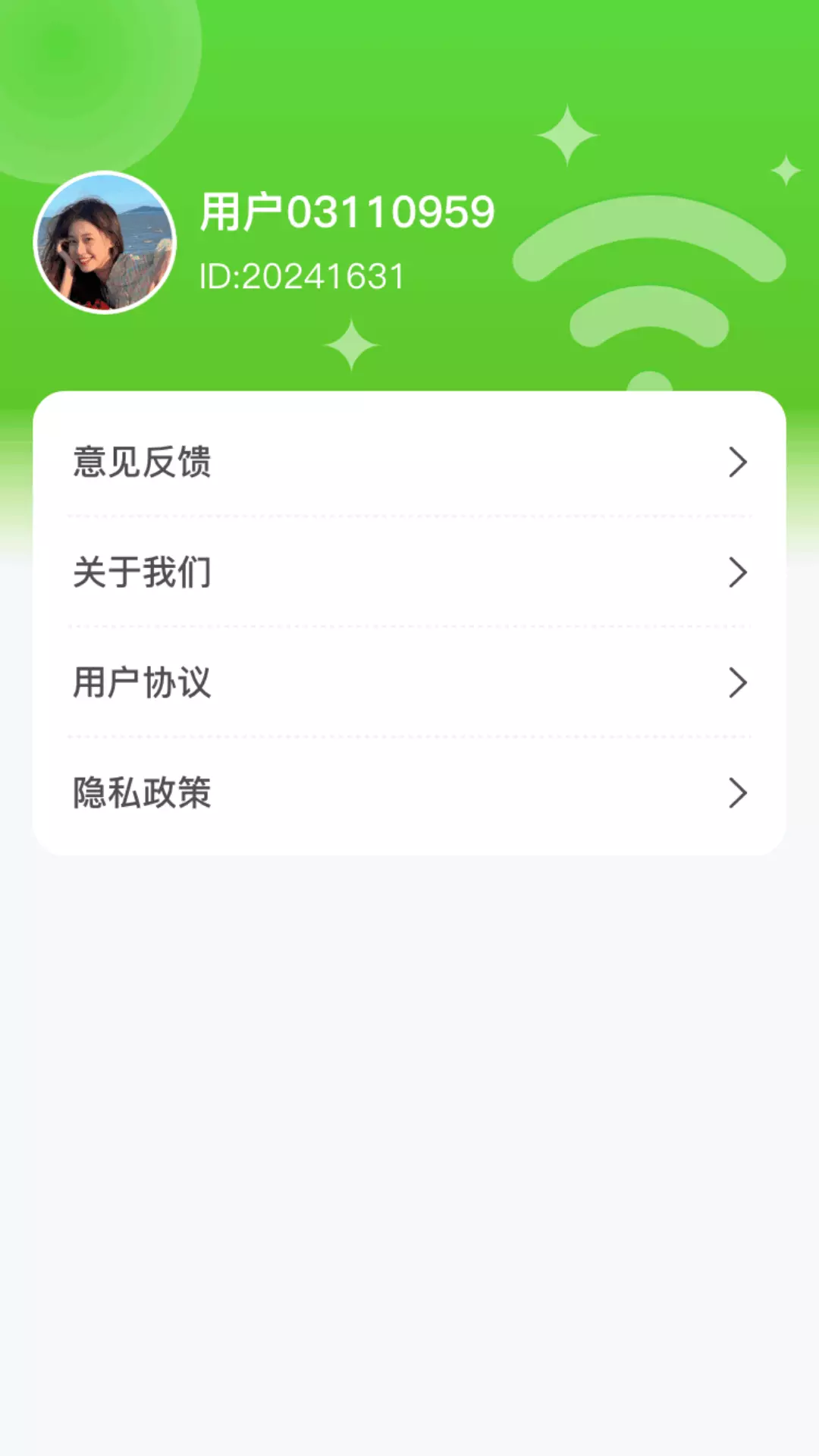Image resolution: width=819 pixels, height=1456 pixels.
Task: Open the 关于我们 about us row
Action: point(409,572)
